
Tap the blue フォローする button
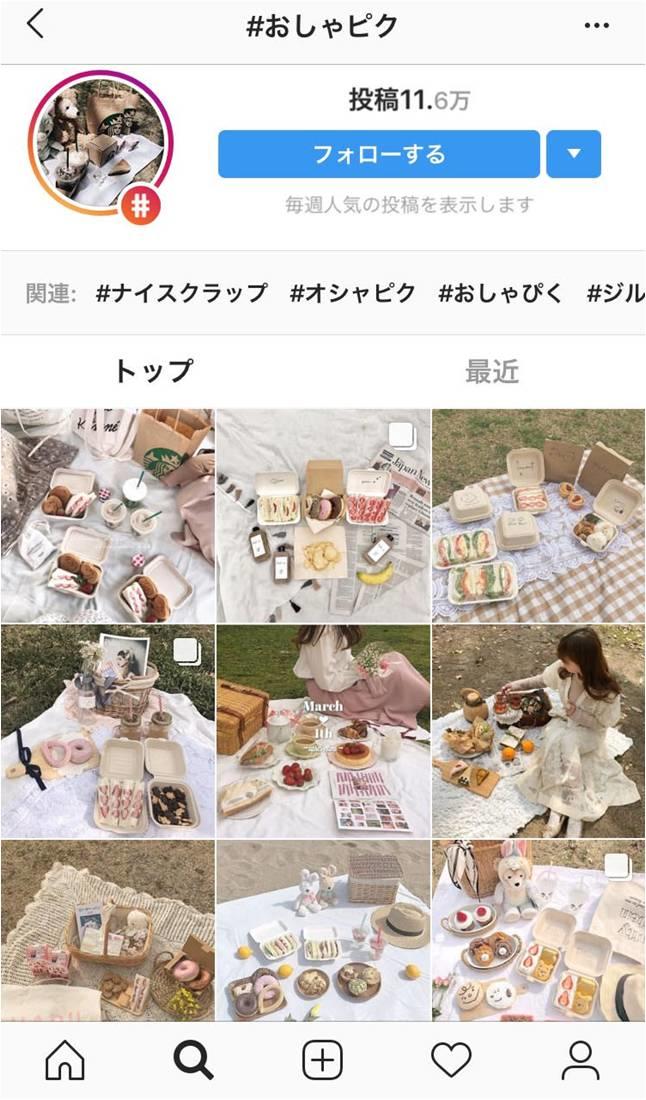[x=379, y=154]
